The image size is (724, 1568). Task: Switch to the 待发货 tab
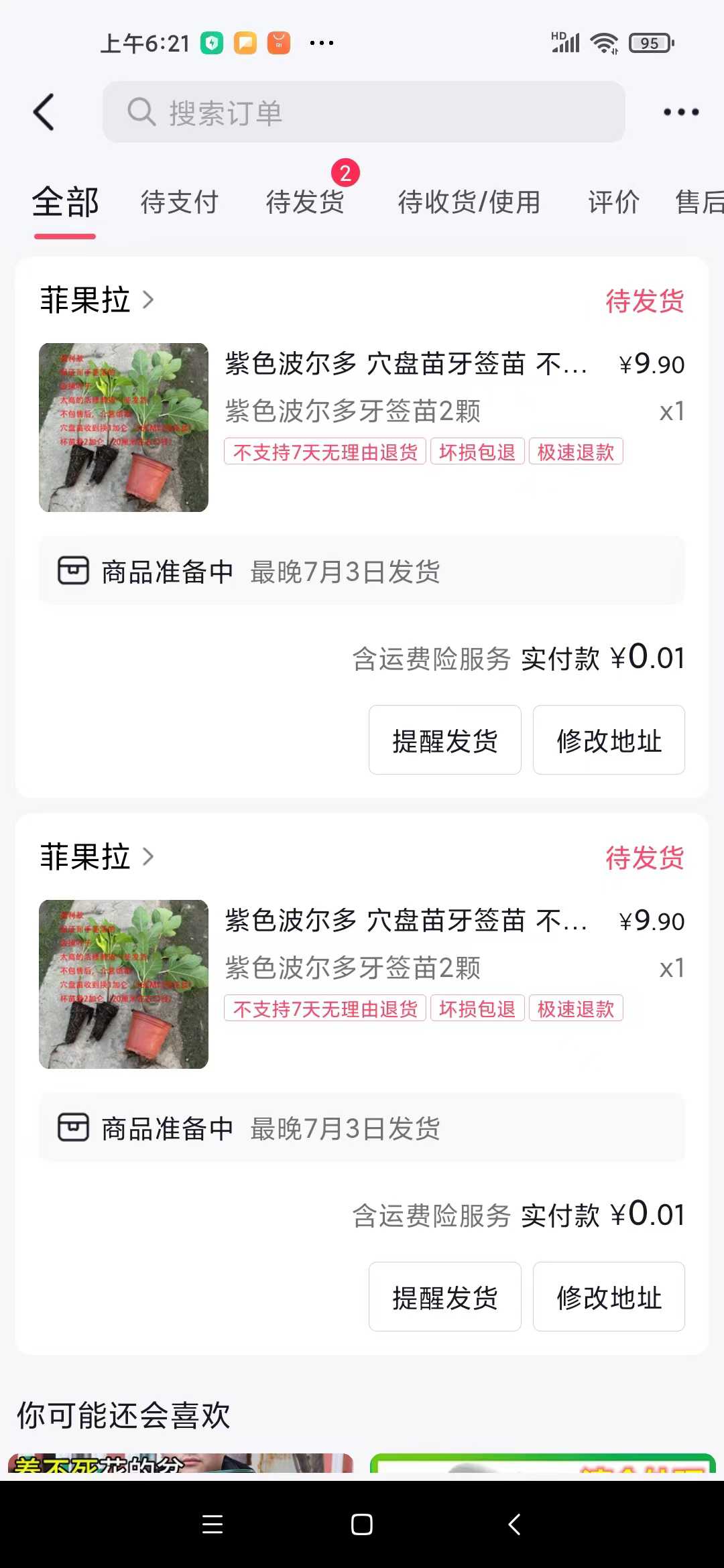pyautogui.click(x=305, y=202)
